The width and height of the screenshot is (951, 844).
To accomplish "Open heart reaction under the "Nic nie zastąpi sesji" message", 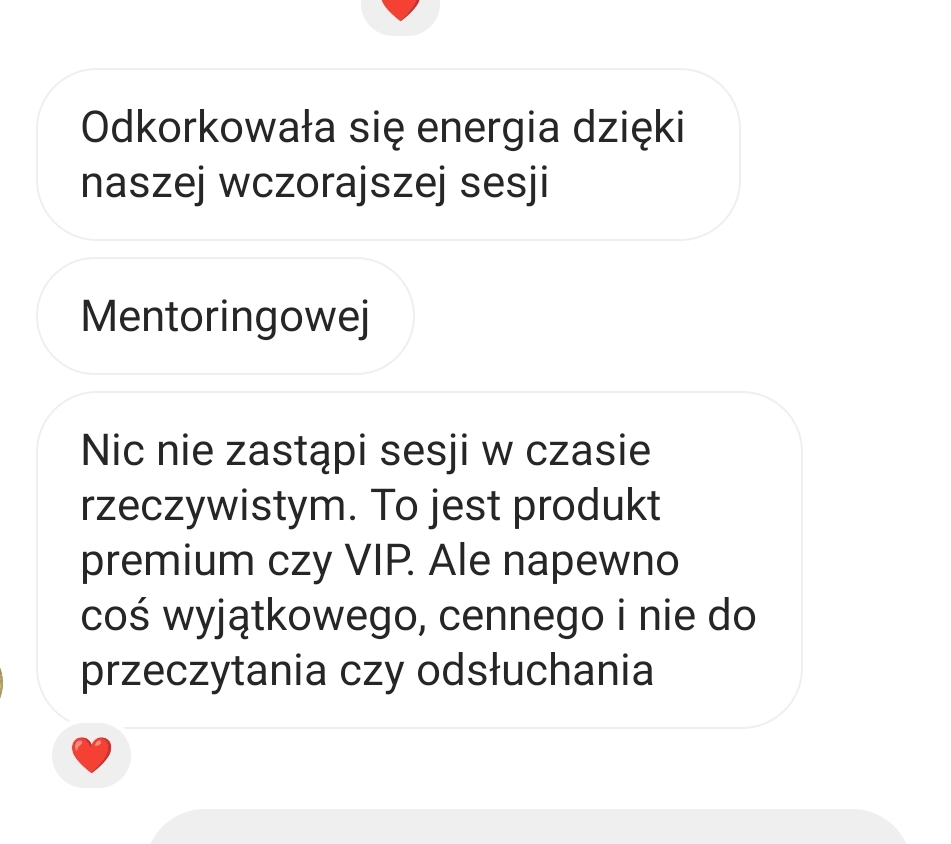I will click(92, 755).
